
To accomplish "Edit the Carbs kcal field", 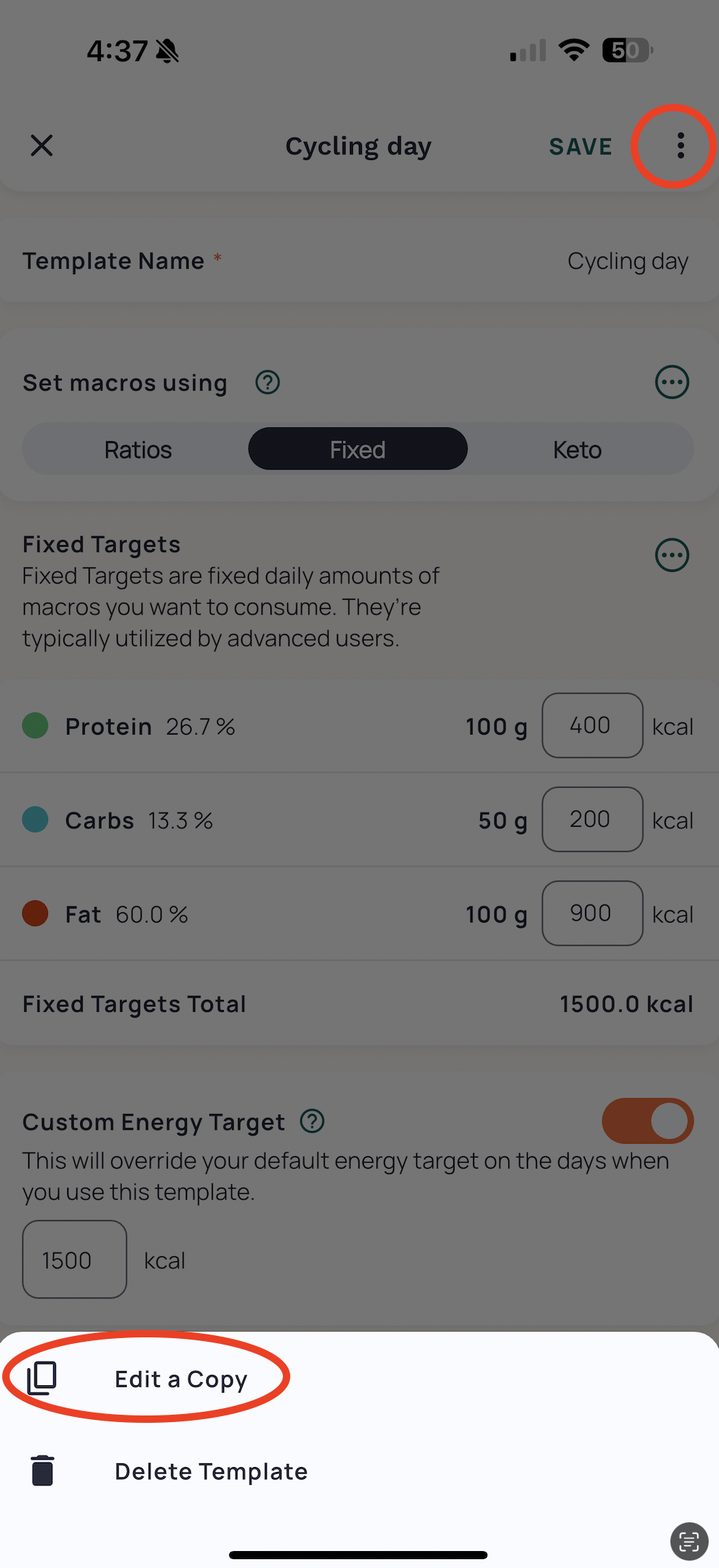I will (x=592, y=819).
